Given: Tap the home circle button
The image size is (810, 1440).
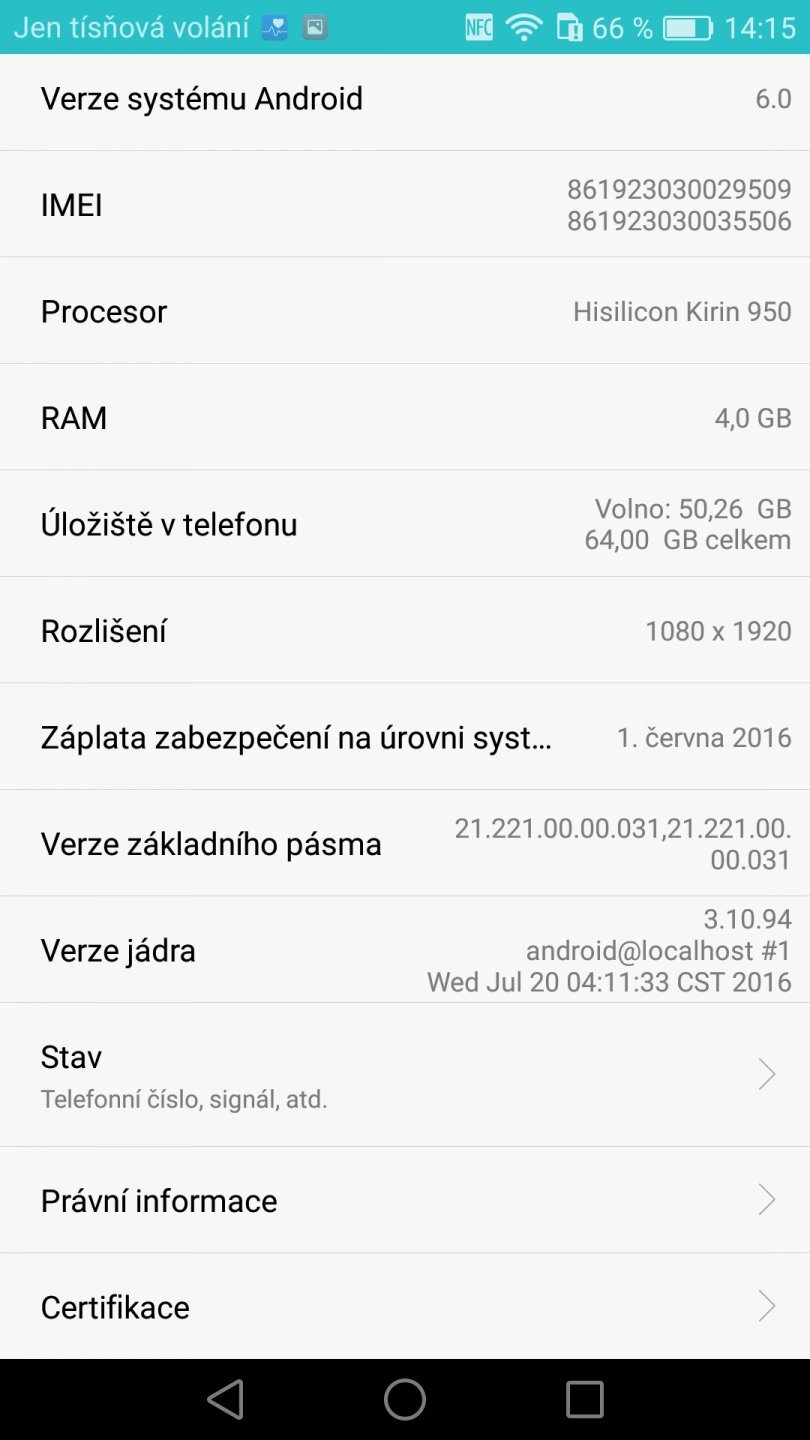Looking at the screenshot, I should click(x=404, y=1399).
